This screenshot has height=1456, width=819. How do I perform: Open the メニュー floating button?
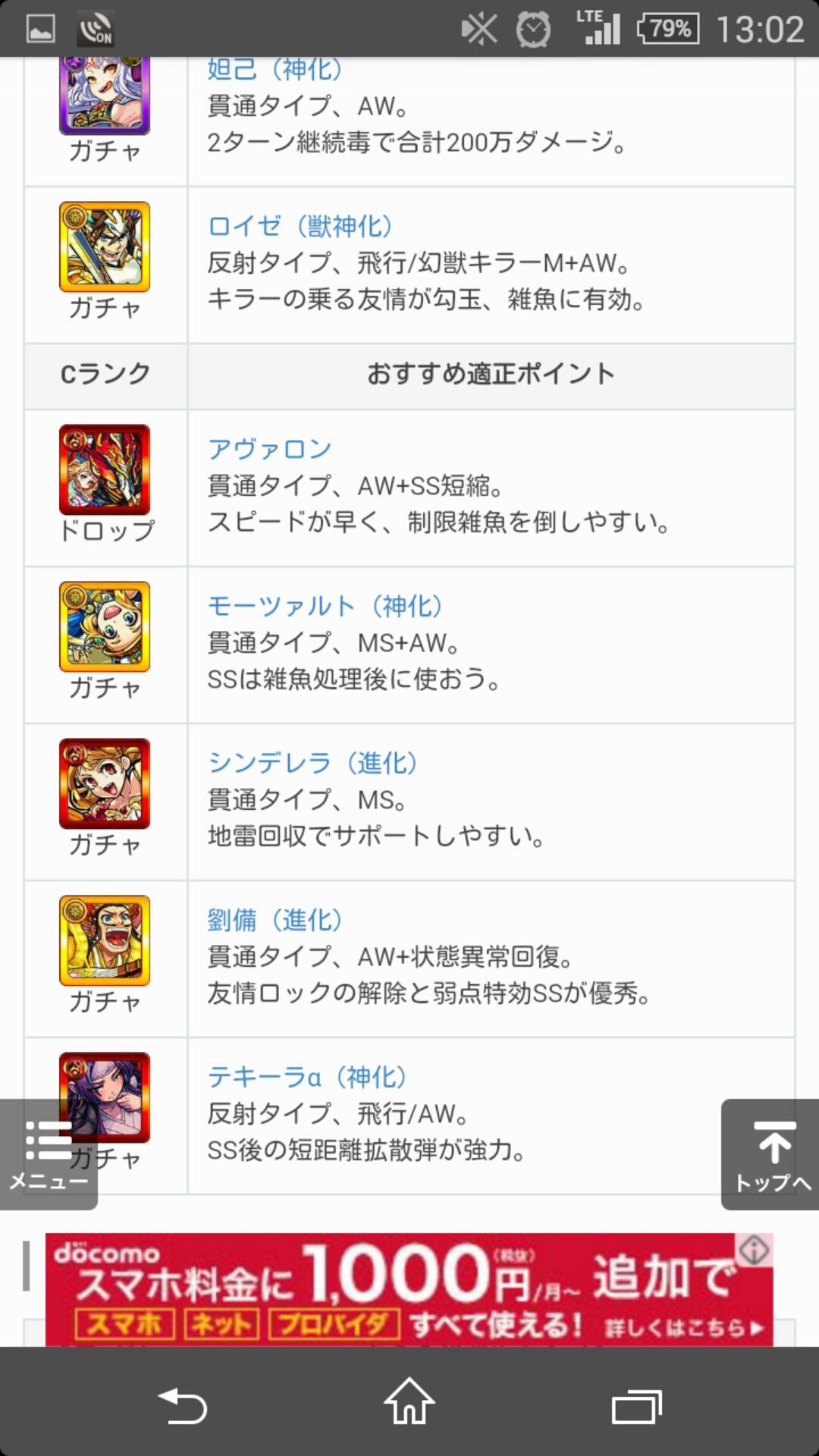tap(49, 1153)
